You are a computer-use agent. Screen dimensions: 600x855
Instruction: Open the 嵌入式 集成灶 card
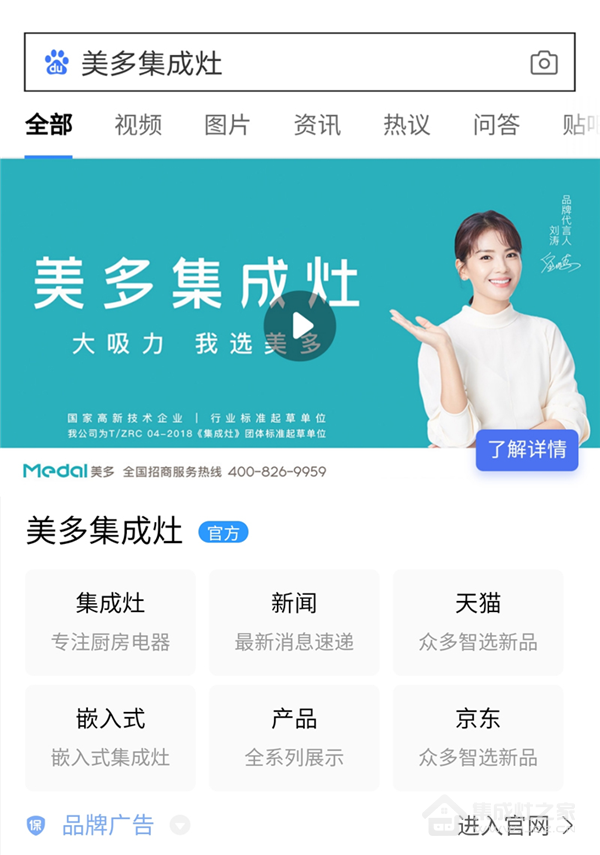pyautogui.click(x=110, y=737)
